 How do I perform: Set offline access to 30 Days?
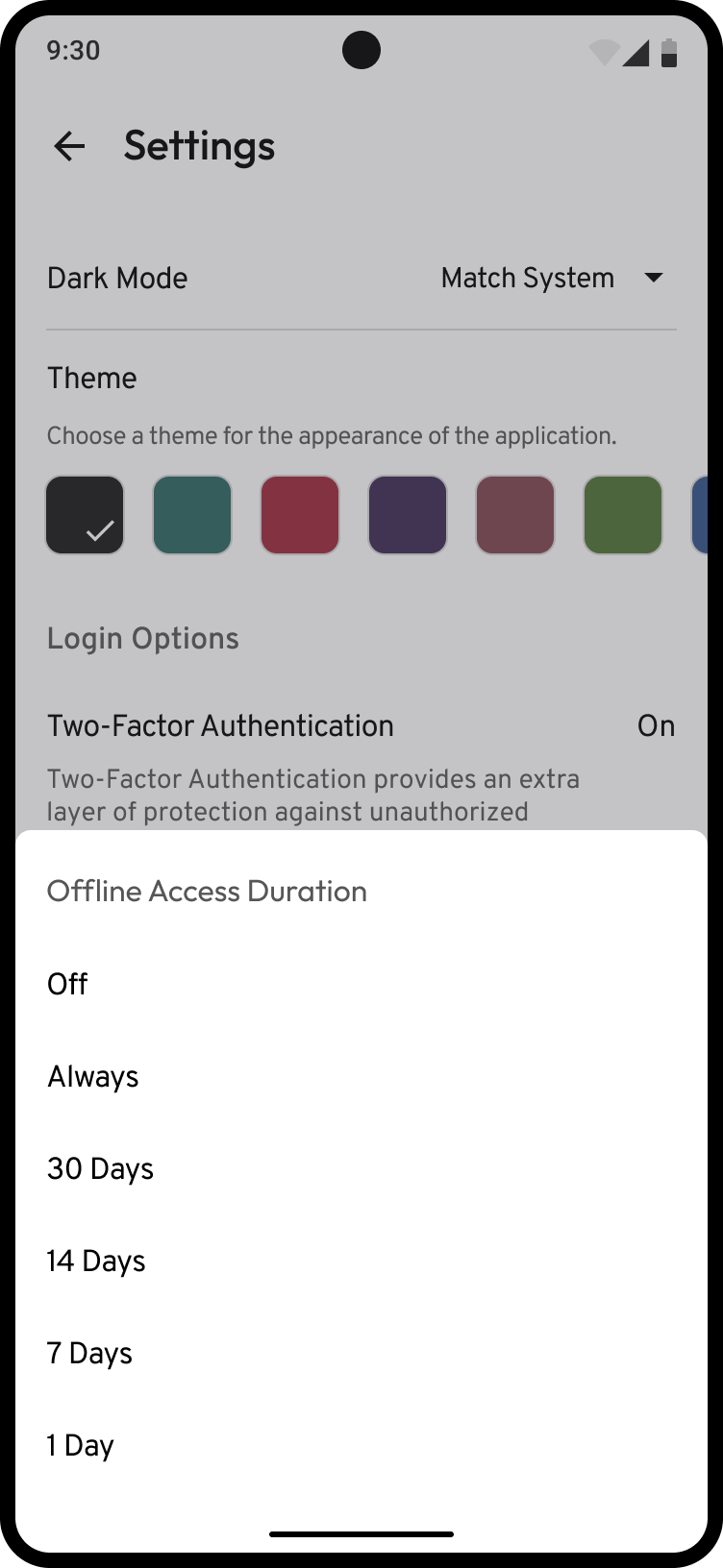point(100,1168)
